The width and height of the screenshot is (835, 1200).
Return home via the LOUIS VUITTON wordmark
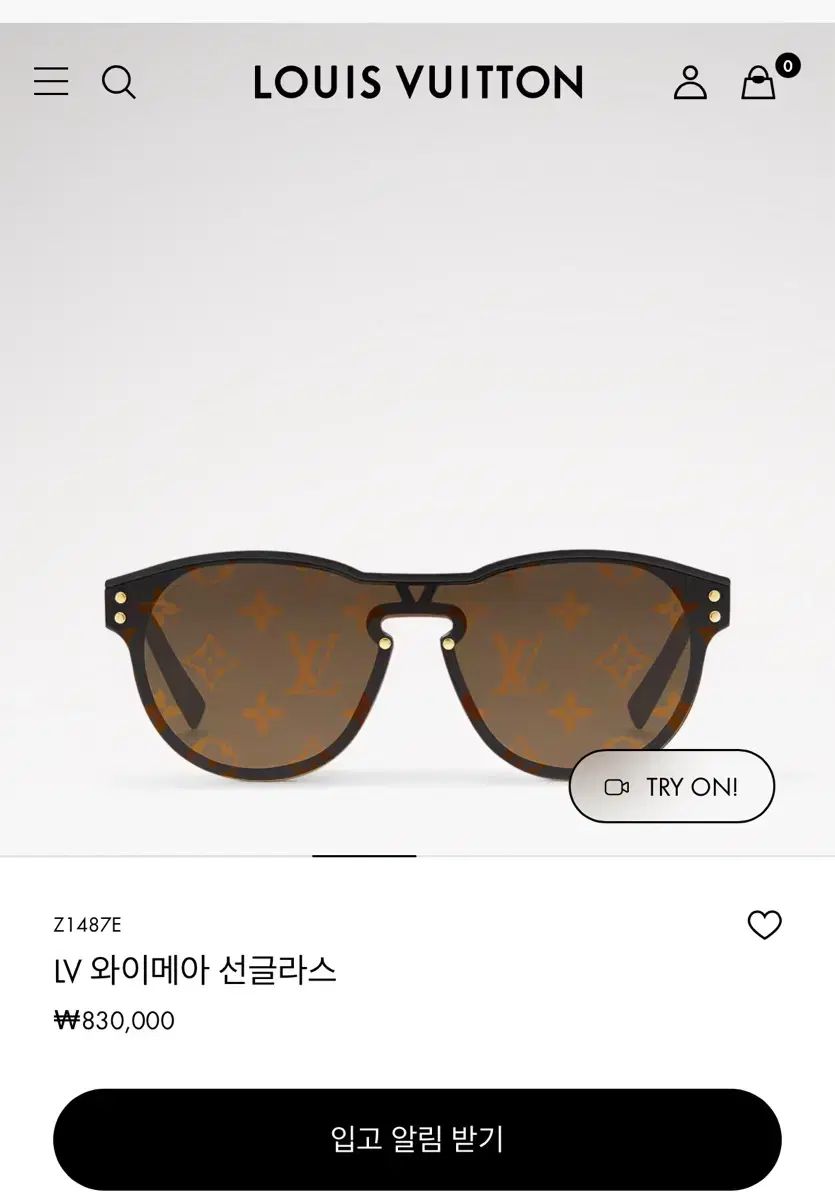[417, 83]
